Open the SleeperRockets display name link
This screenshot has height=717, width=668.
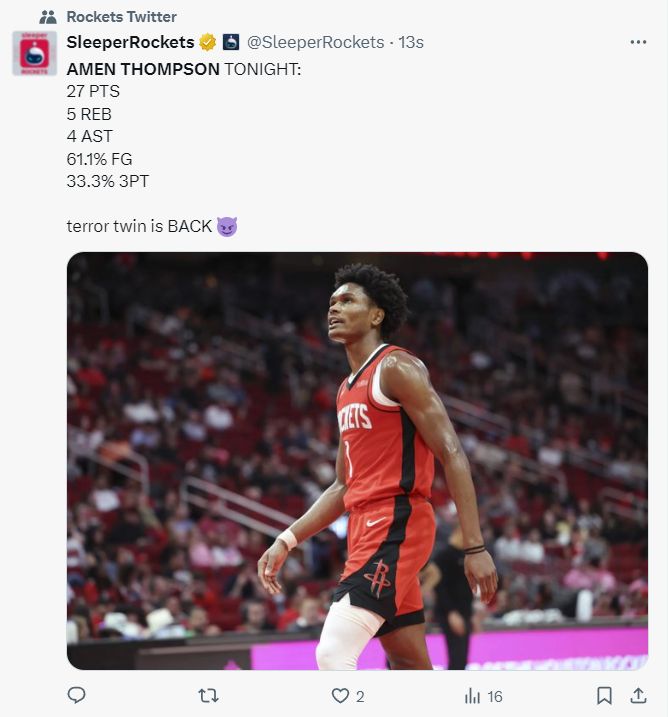point(130,42)
